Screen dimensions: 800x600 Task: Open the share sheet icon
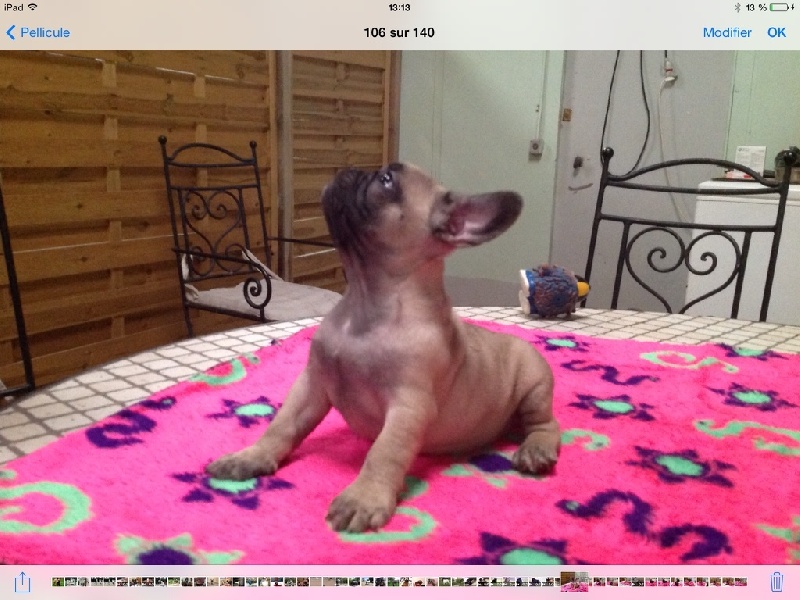pos(23,581)
